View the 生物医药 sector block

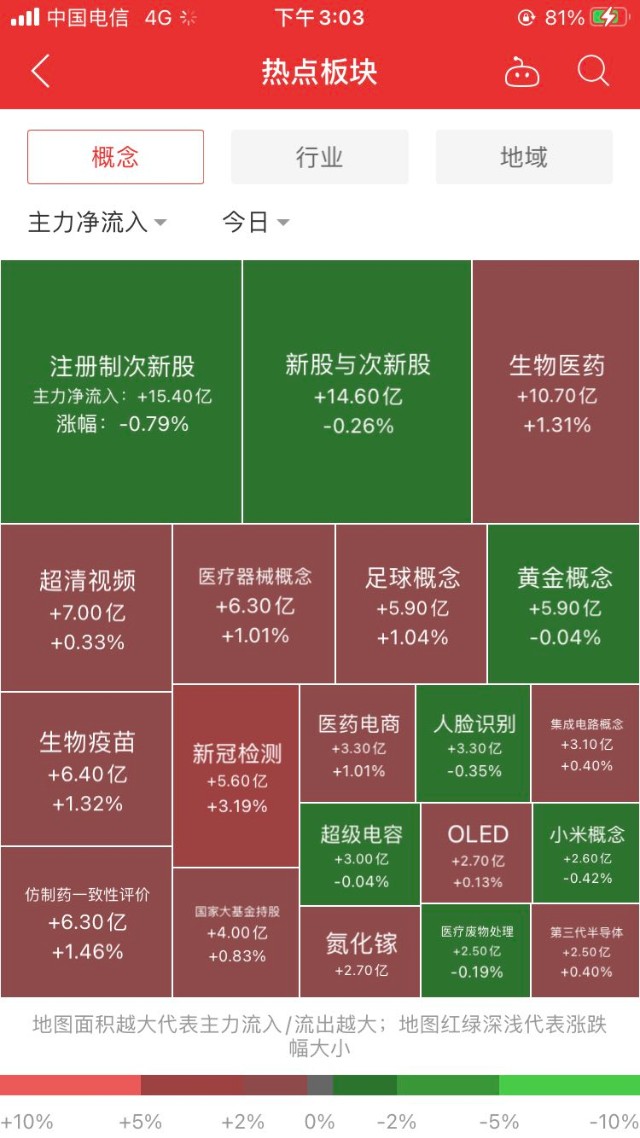(556, 391)
